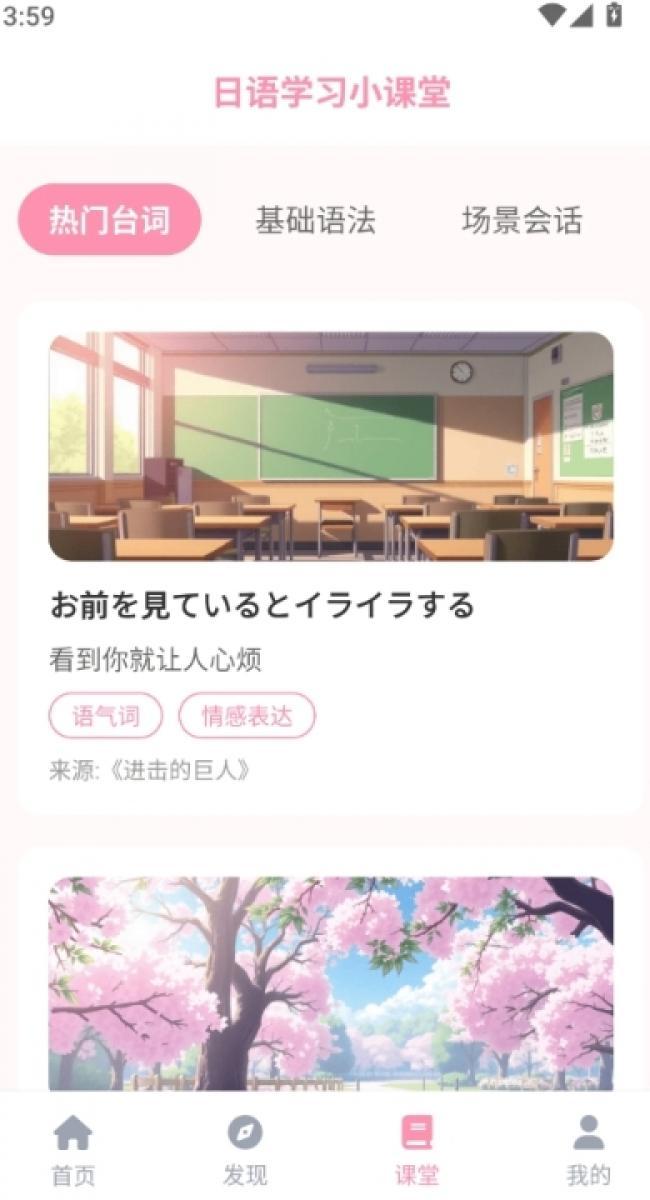Go to the 首页 tab
The height and width of the screenshot is (1200, 650).
tap(73, 1148)
